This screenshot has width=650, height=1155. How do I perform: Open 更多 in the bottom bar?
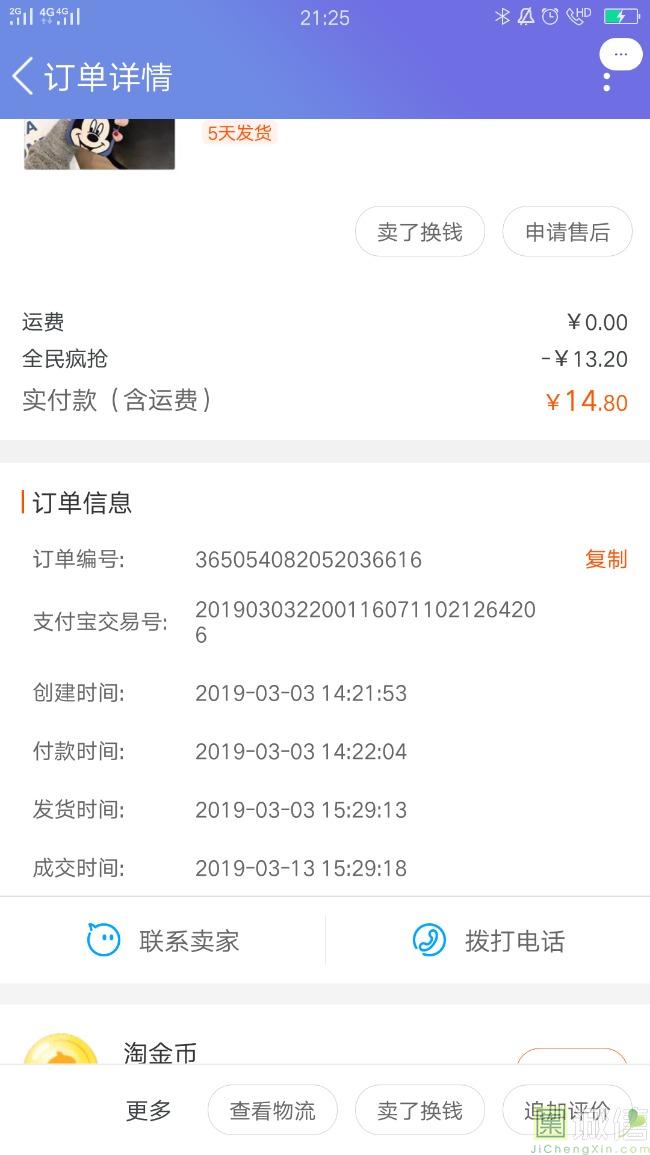point(149,1110)
